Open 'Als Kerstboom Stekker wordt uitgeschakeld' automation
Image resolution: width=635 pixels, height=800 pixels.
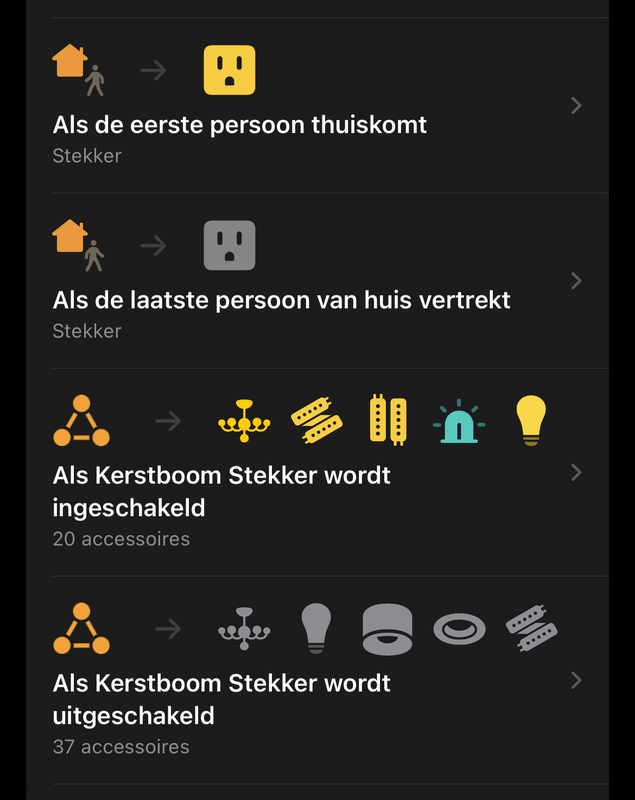pyautogui.click(x=221, y=699)
